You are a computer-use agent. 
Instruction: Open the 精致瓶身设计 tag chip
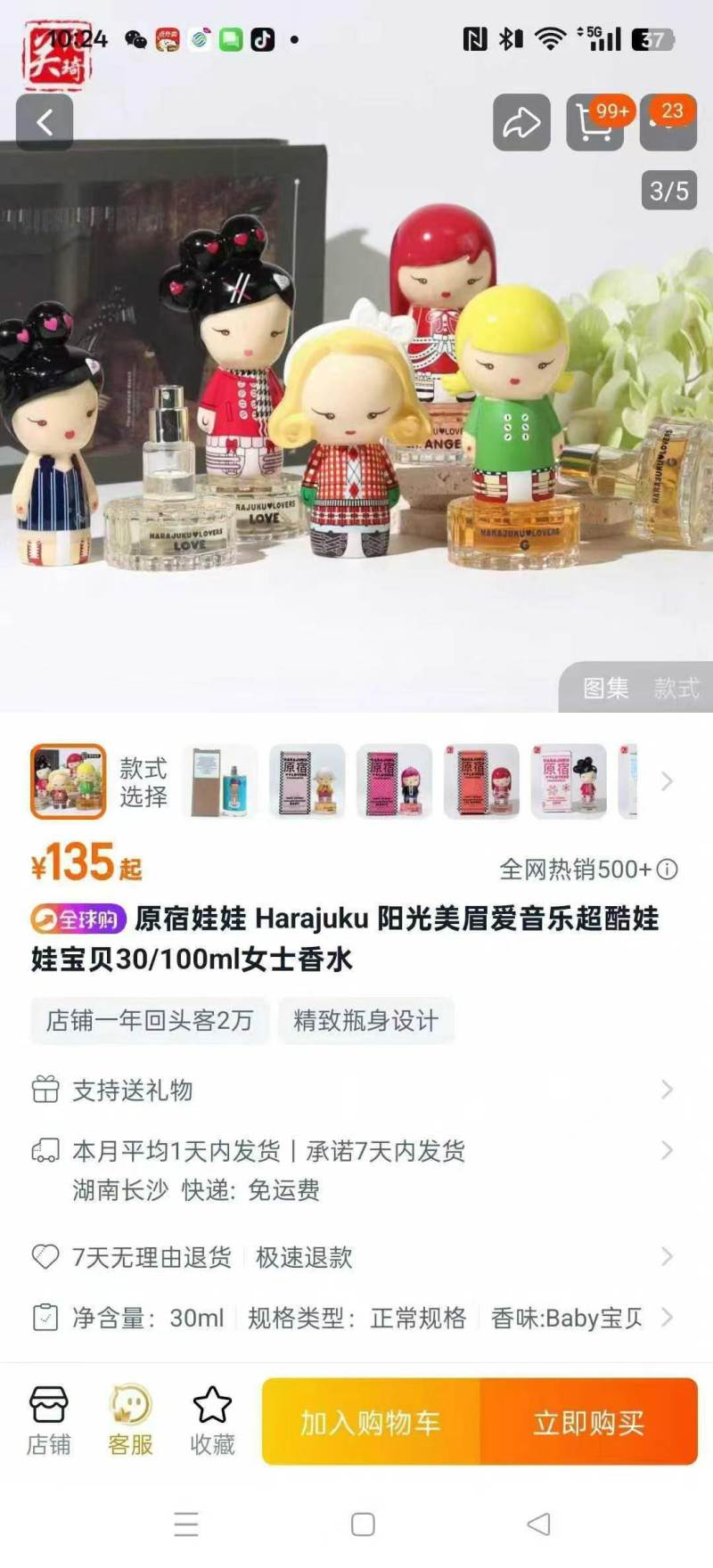[x=366, y=1021]
